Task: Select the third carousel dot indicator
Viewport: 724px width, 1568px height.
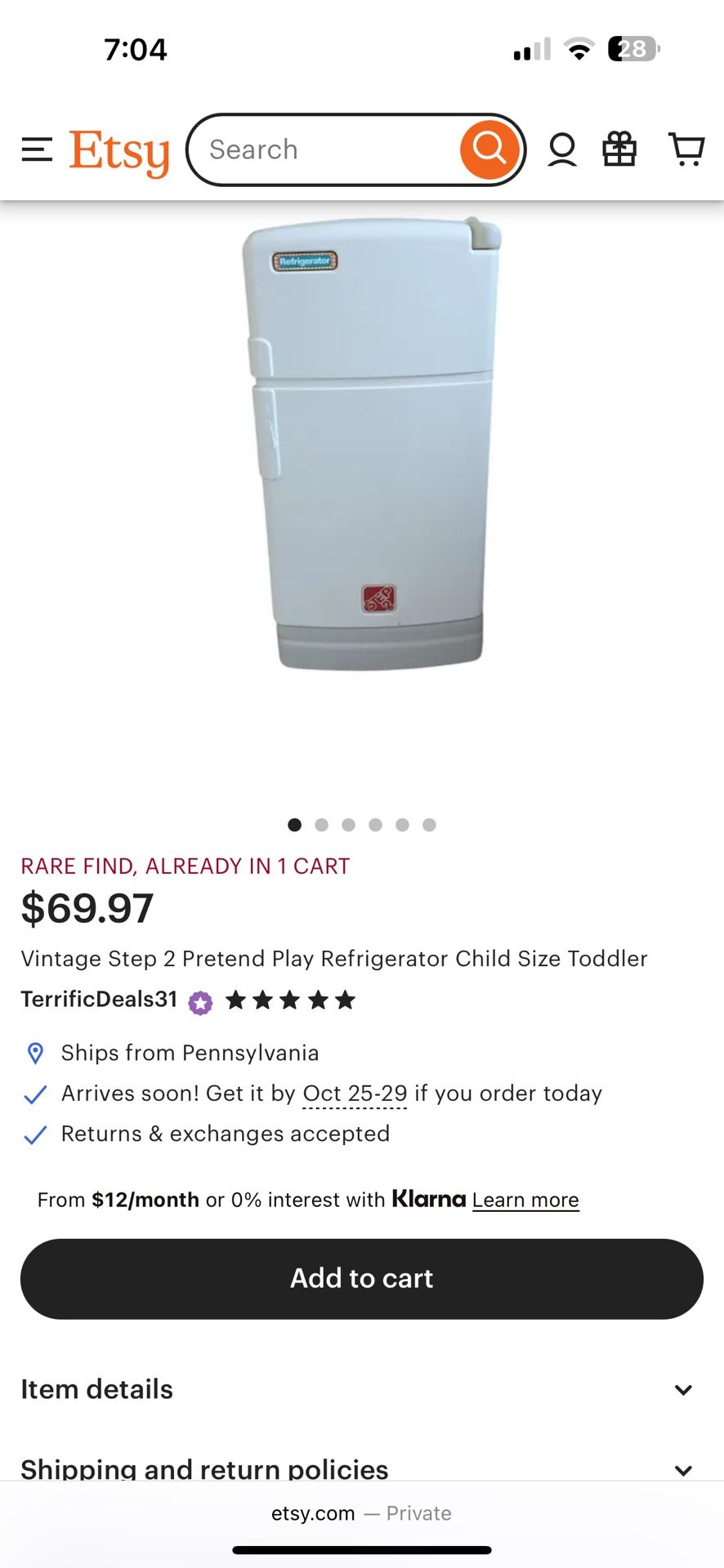Action: tap(348, 825)
